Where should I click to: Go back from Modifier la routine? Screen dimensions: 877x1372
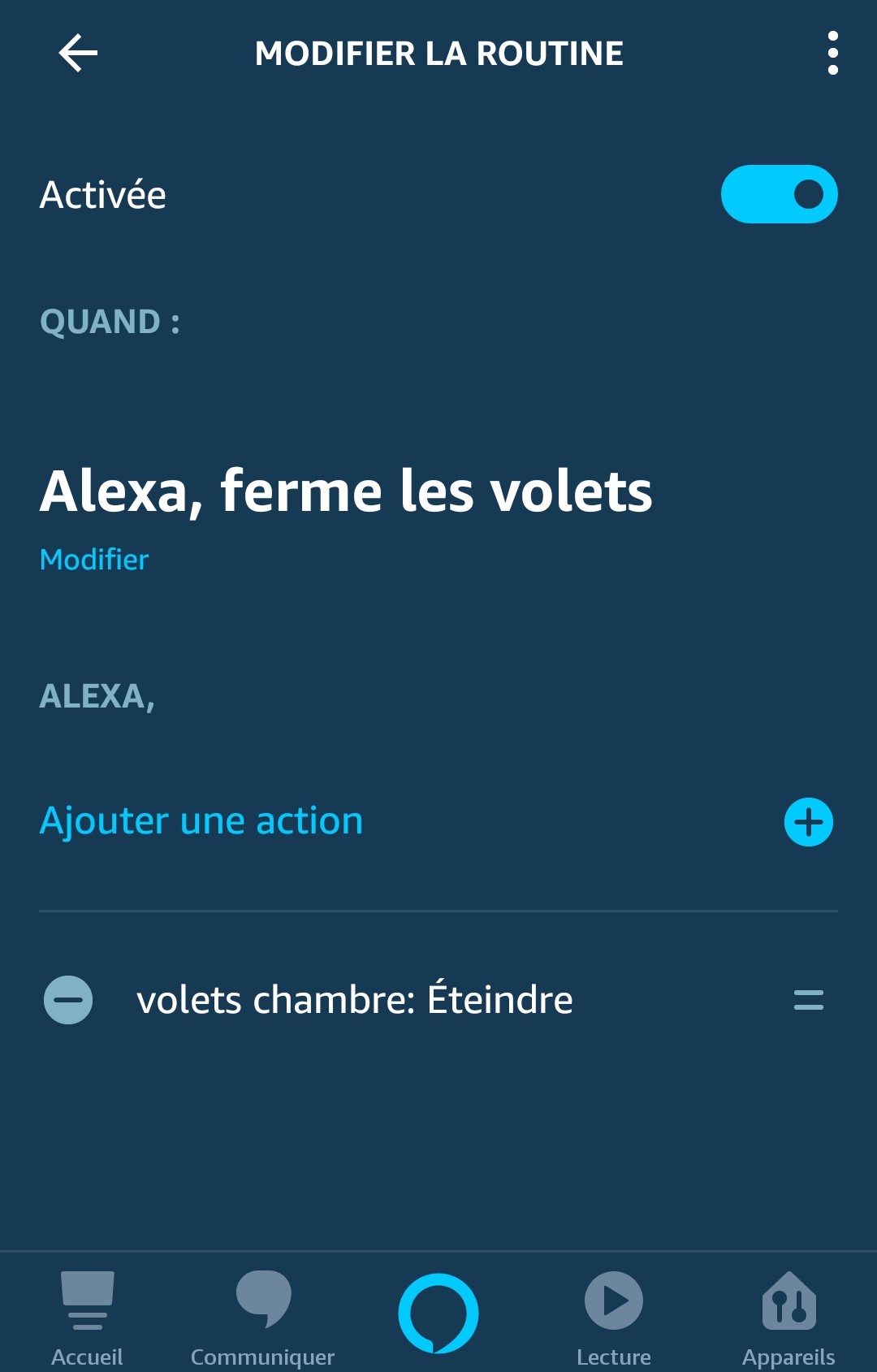[78, 54]
